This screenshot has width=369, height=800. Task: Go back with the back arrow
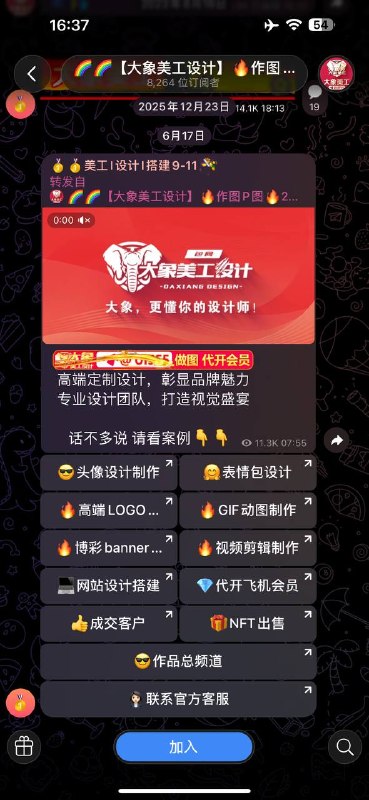[x=32, y=74]
